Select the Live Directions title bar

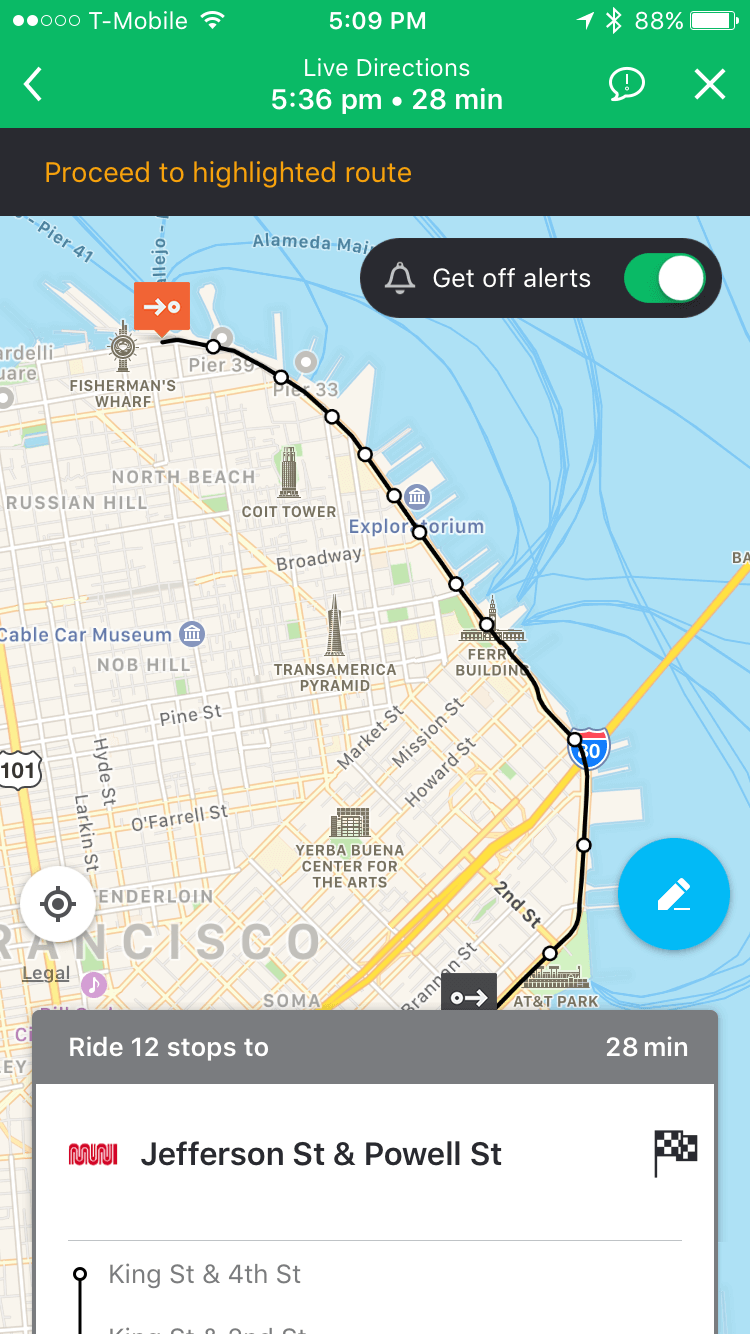[386, 68]
